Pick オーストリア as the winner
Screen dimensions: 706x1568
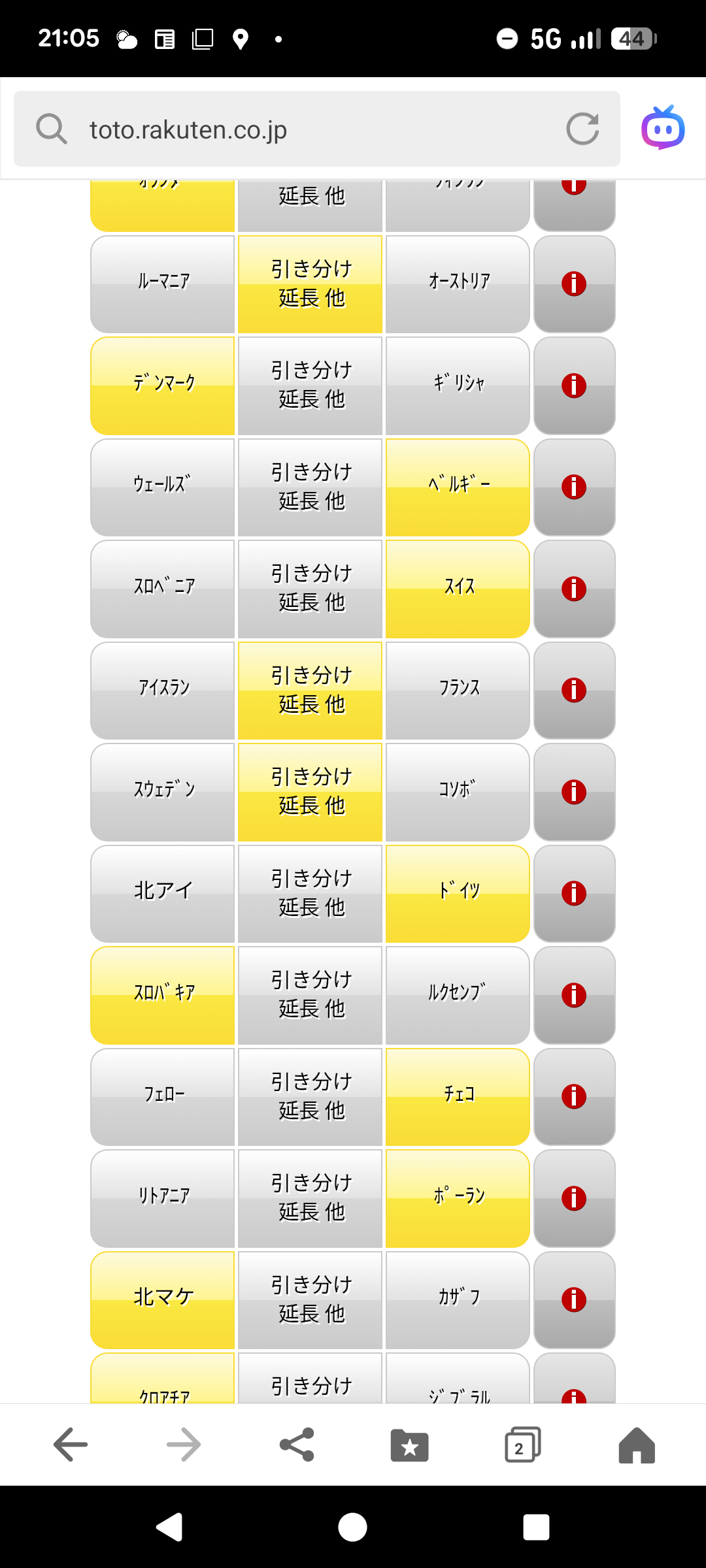tap(458, 284)
